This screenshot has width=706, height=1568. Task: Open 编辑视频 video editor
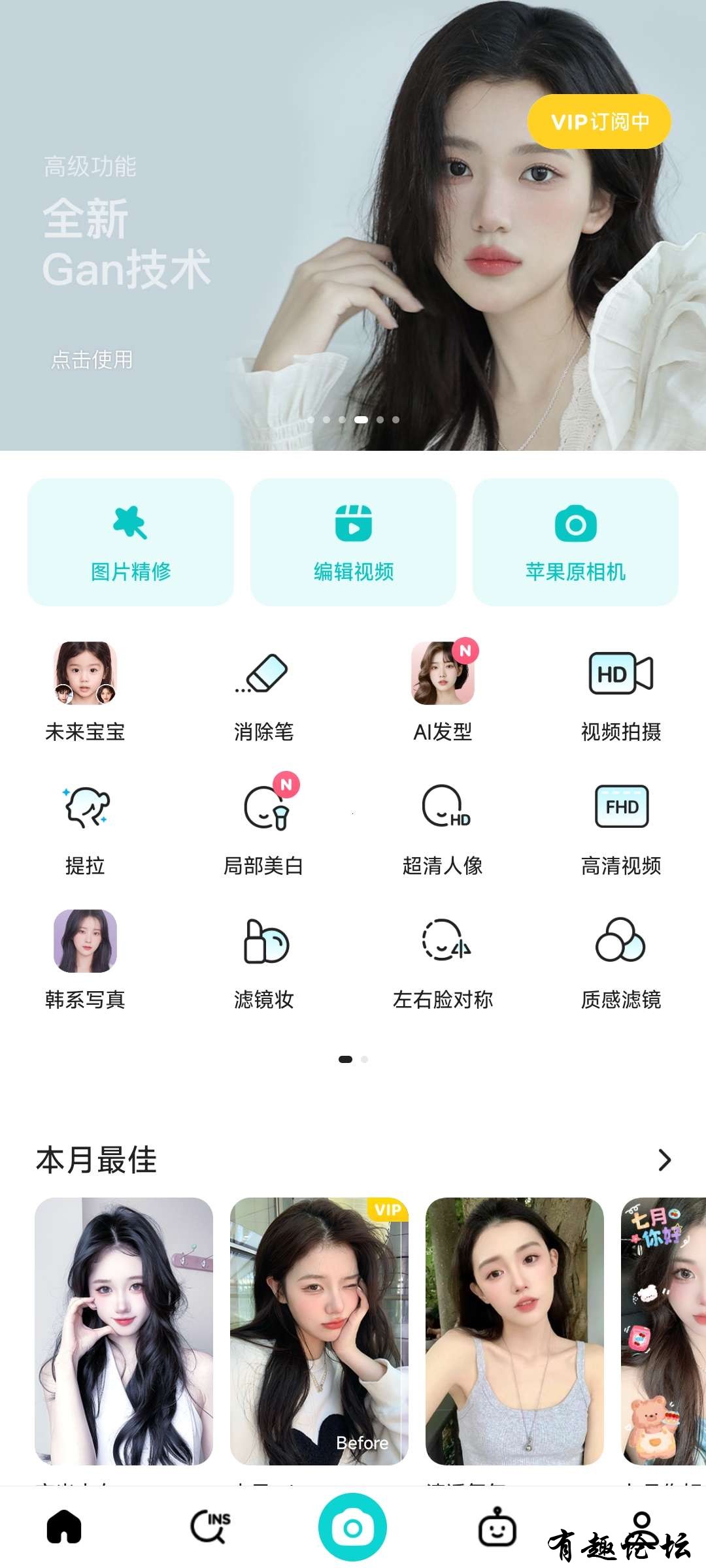(x=353, y=542)
